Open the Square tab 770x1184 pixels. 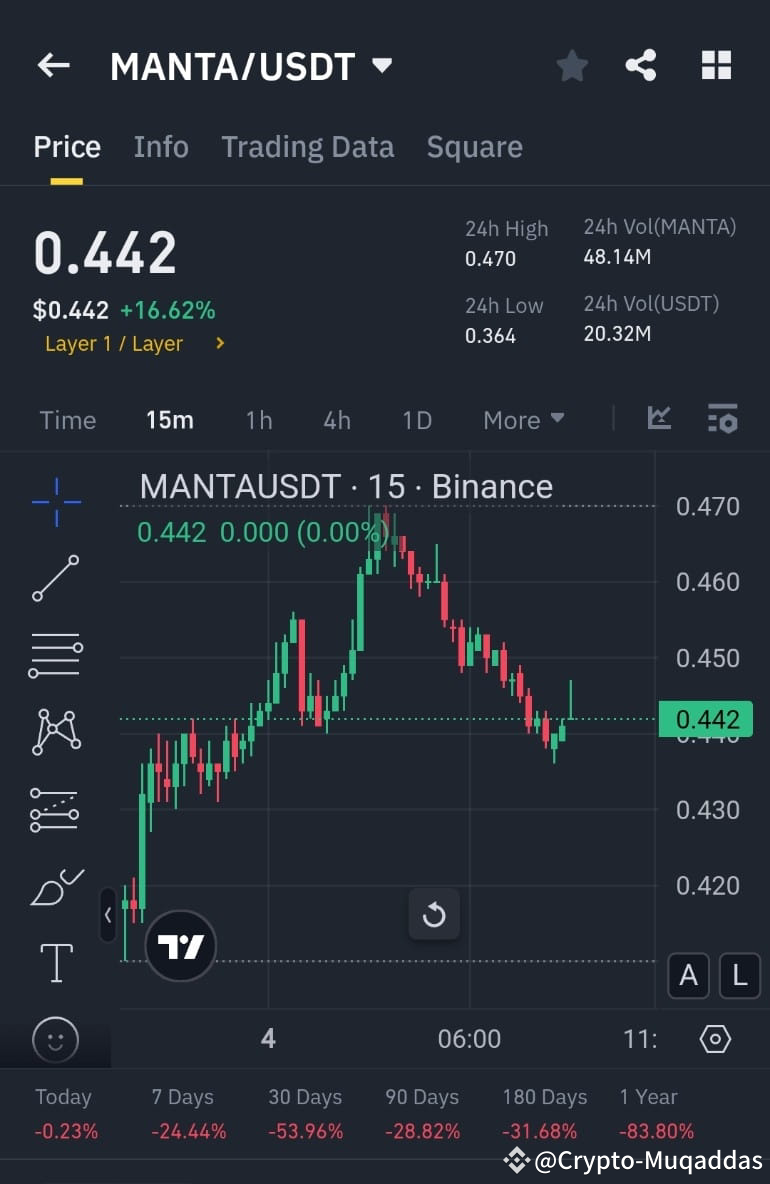(474, 147)
